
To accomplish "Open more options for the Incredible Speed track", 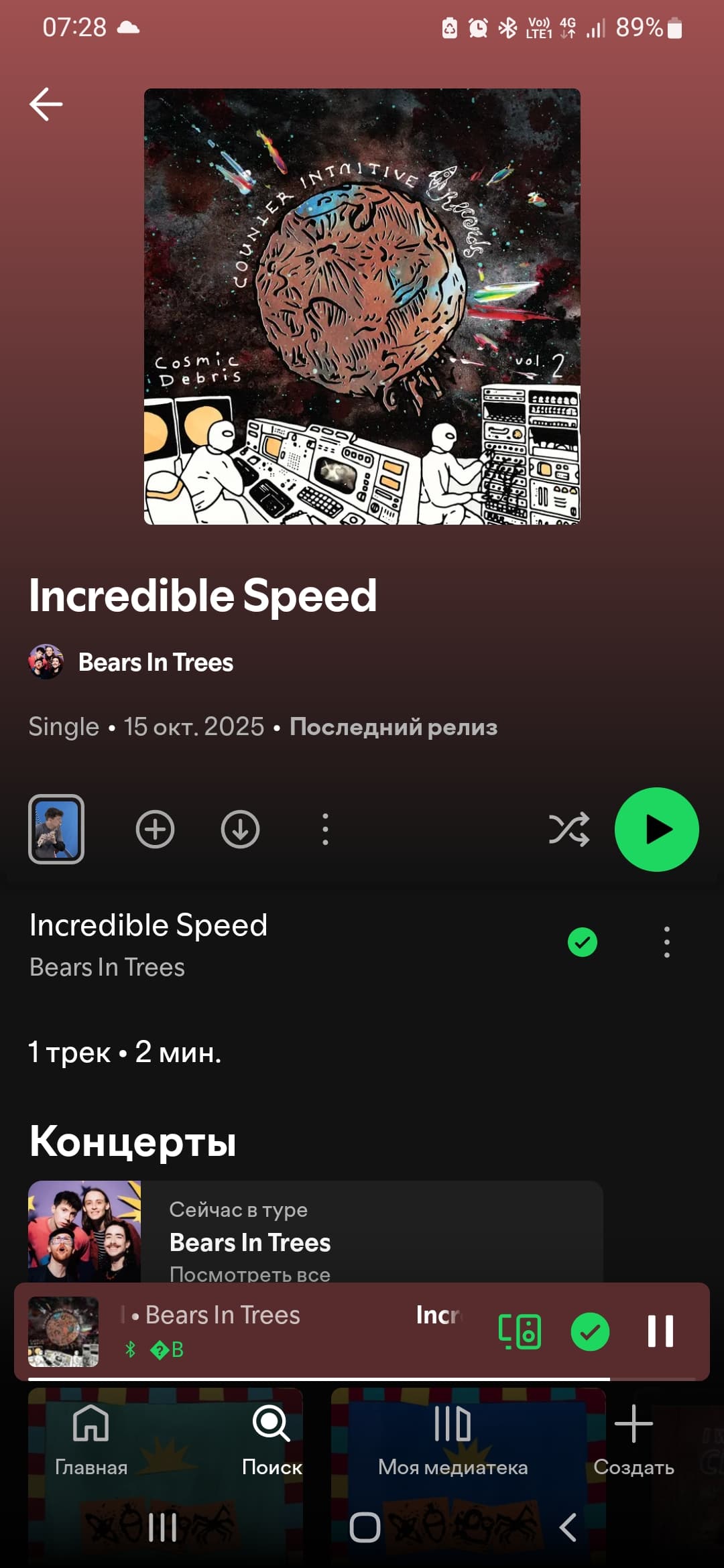I will pyautogui.click(x=666, y=942).
